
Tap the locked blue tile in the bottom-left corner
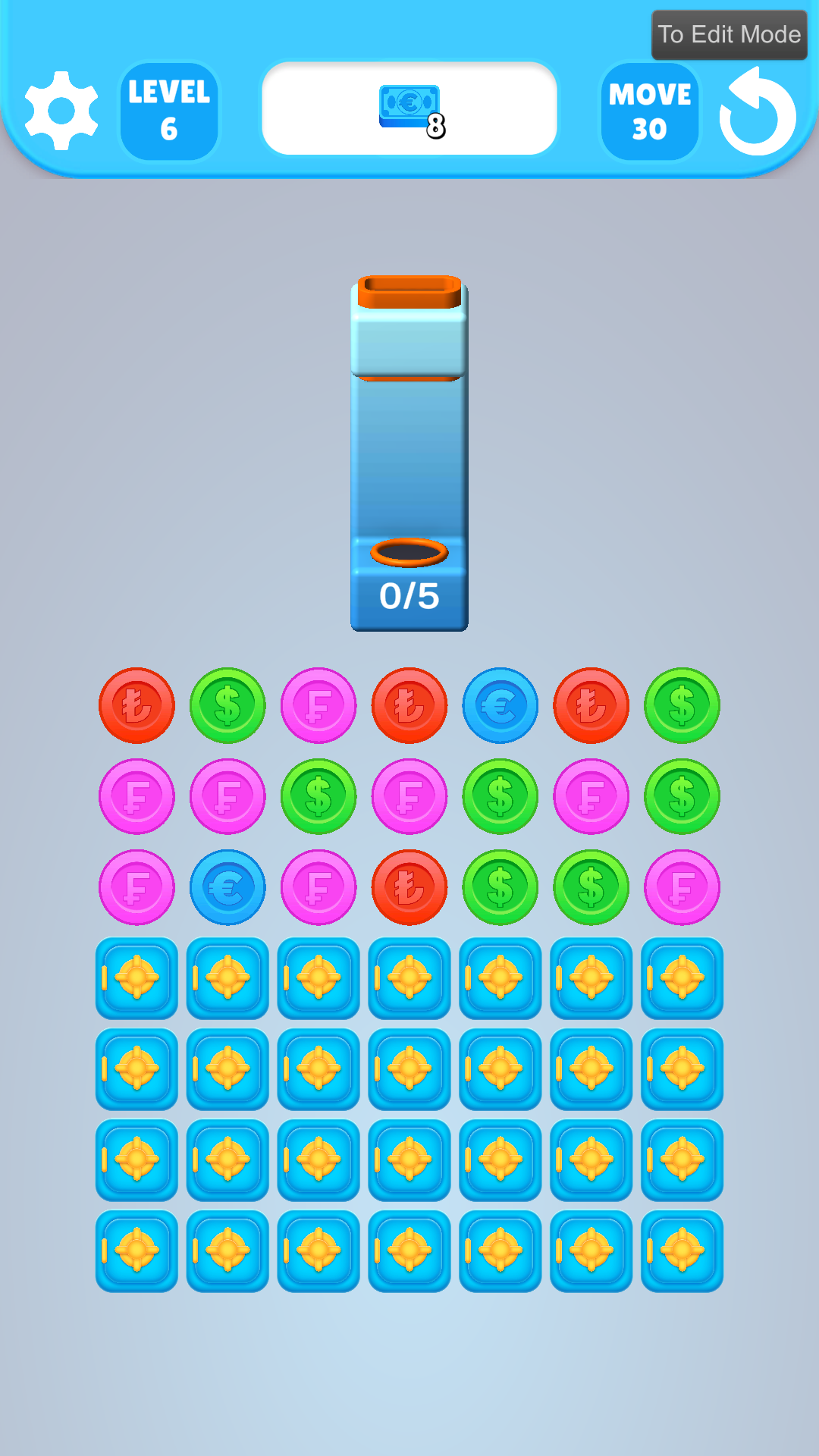[136, 1251]
